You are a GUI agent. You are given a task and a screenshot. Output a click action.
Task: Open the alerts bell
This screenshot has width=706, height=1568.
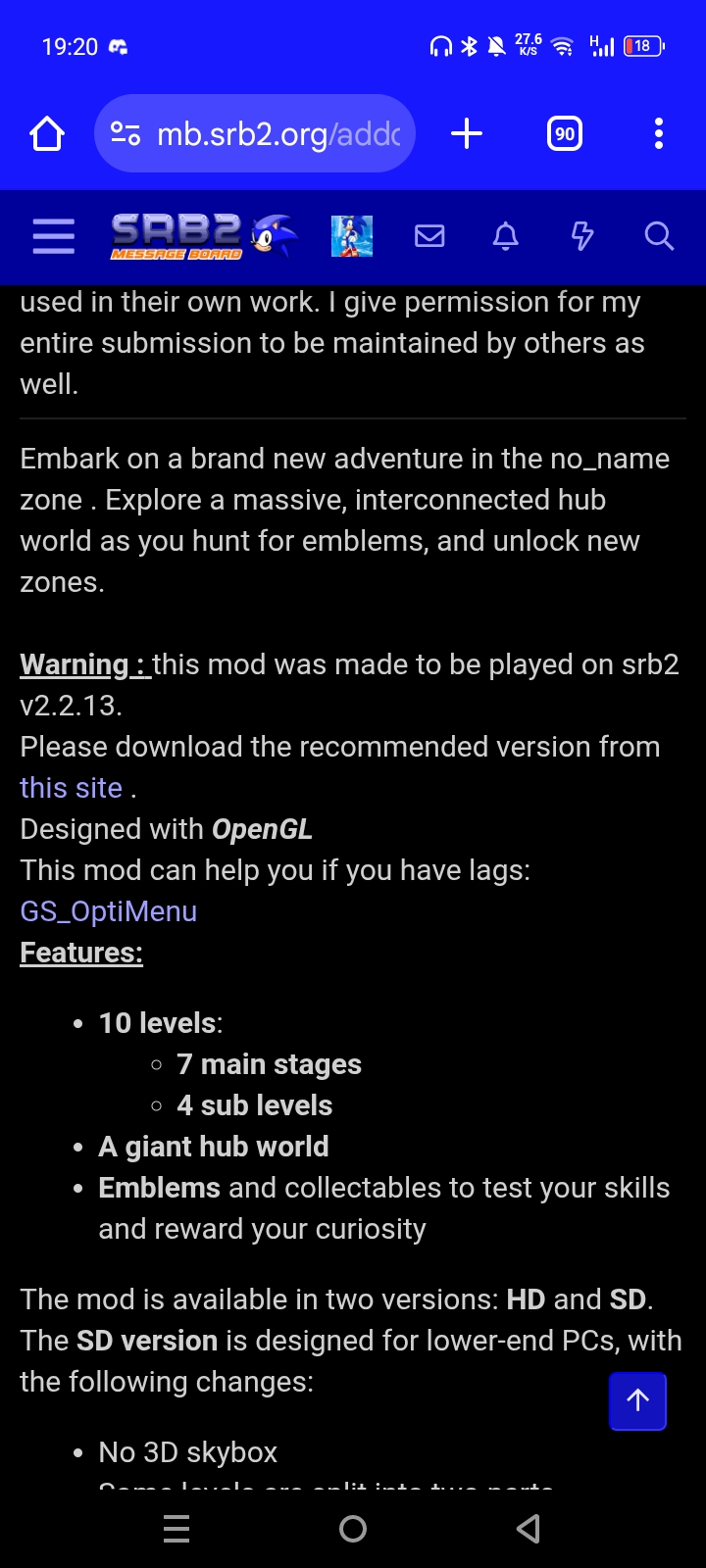click(506, 236)
